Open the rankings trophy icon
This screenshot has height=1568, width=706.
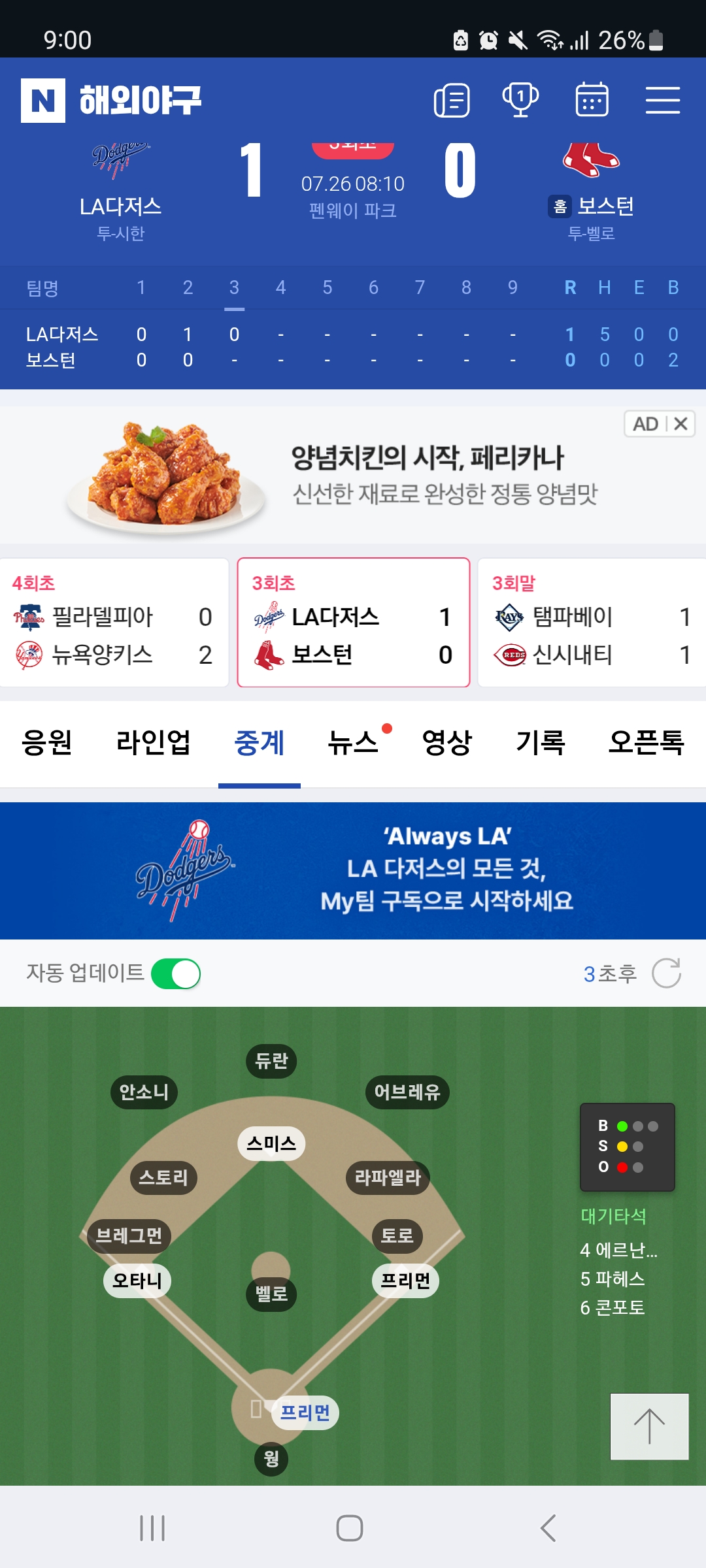click(520, 101)
